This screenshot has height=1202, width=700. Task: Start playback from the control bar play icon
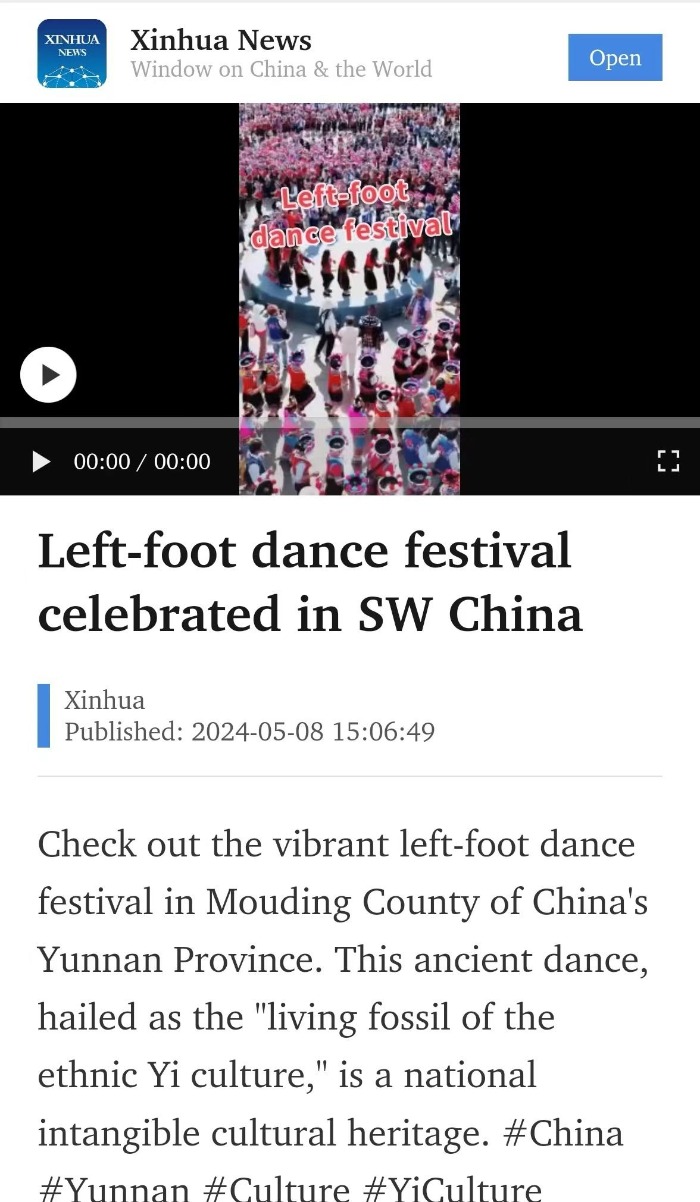pyautogui.click(x=41, y=461)
